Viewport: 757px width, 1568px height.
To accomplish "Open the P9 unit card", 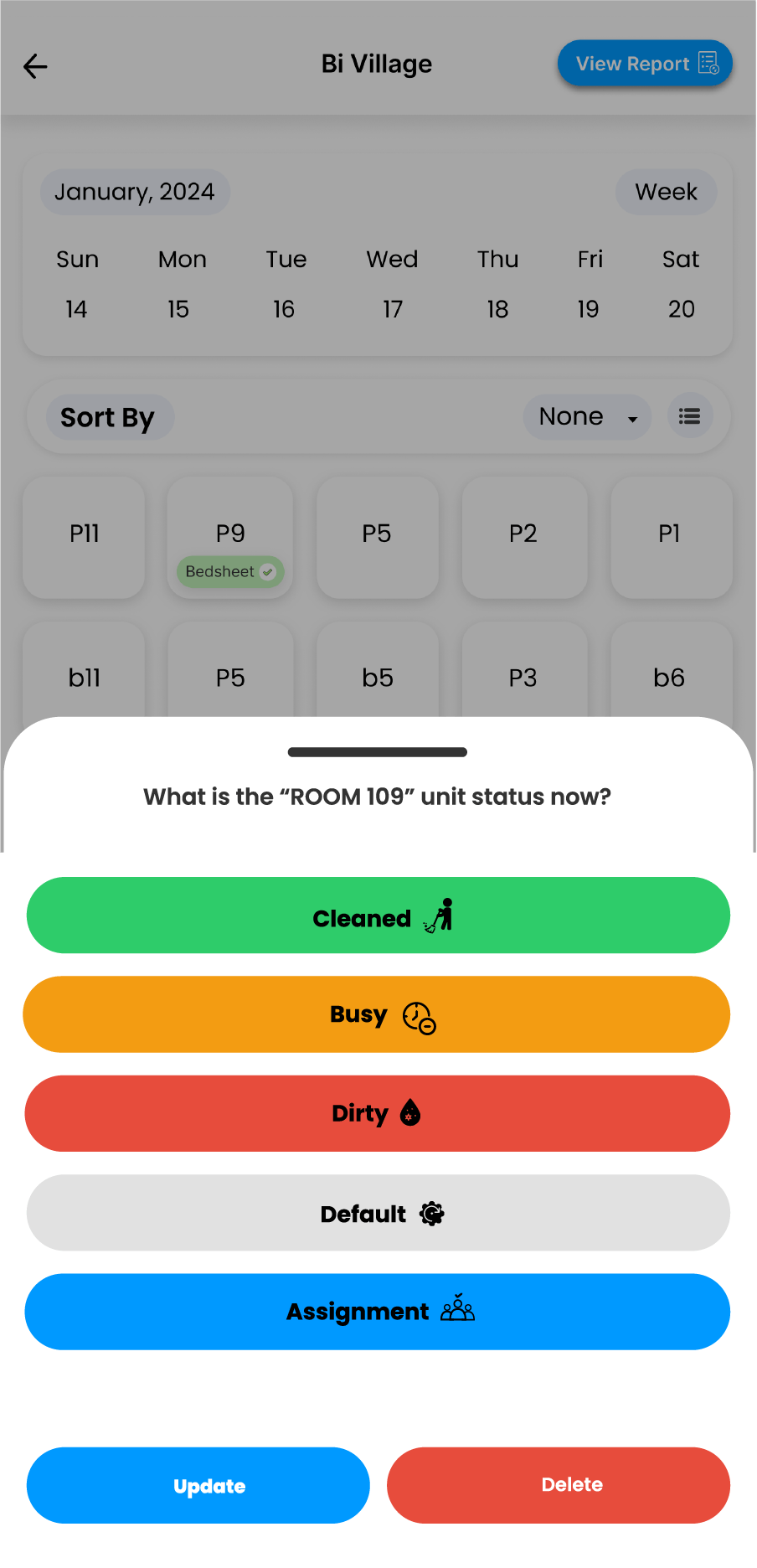I will click(230, 534).
